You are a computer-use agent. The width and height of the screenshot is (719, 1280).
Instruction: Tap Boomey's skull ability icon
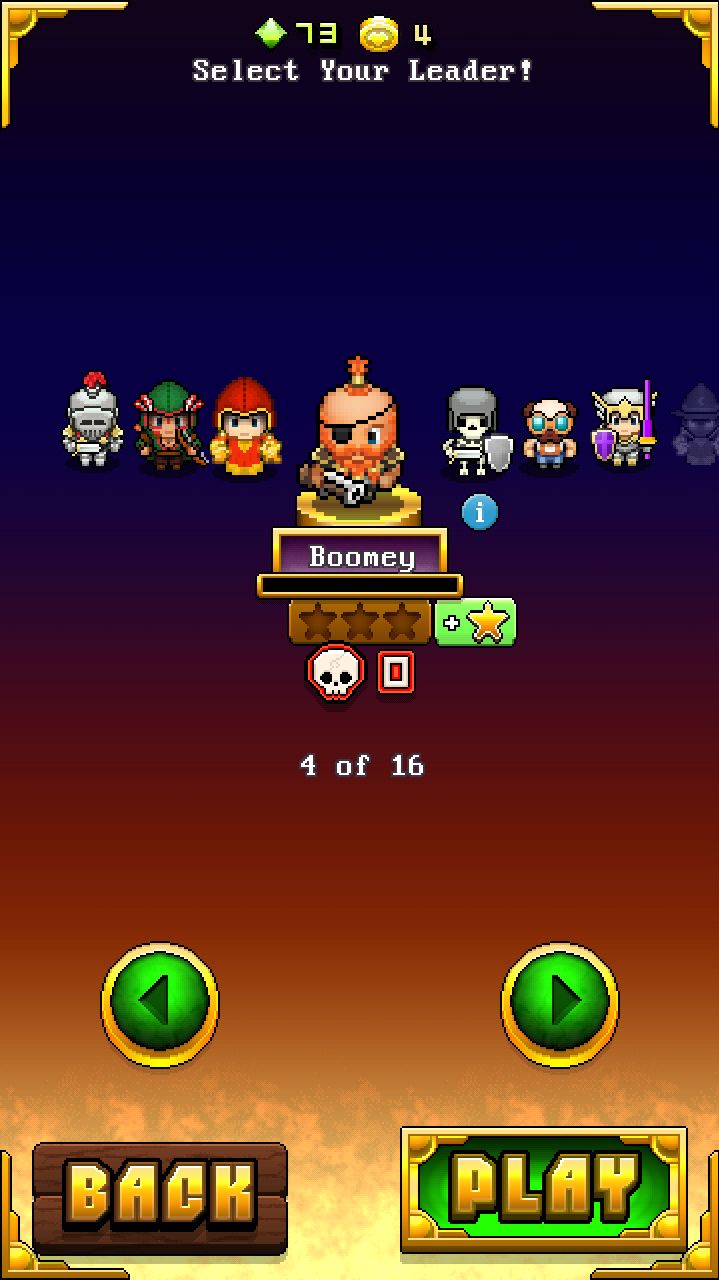pyautogui.click(x=337, y=674)
